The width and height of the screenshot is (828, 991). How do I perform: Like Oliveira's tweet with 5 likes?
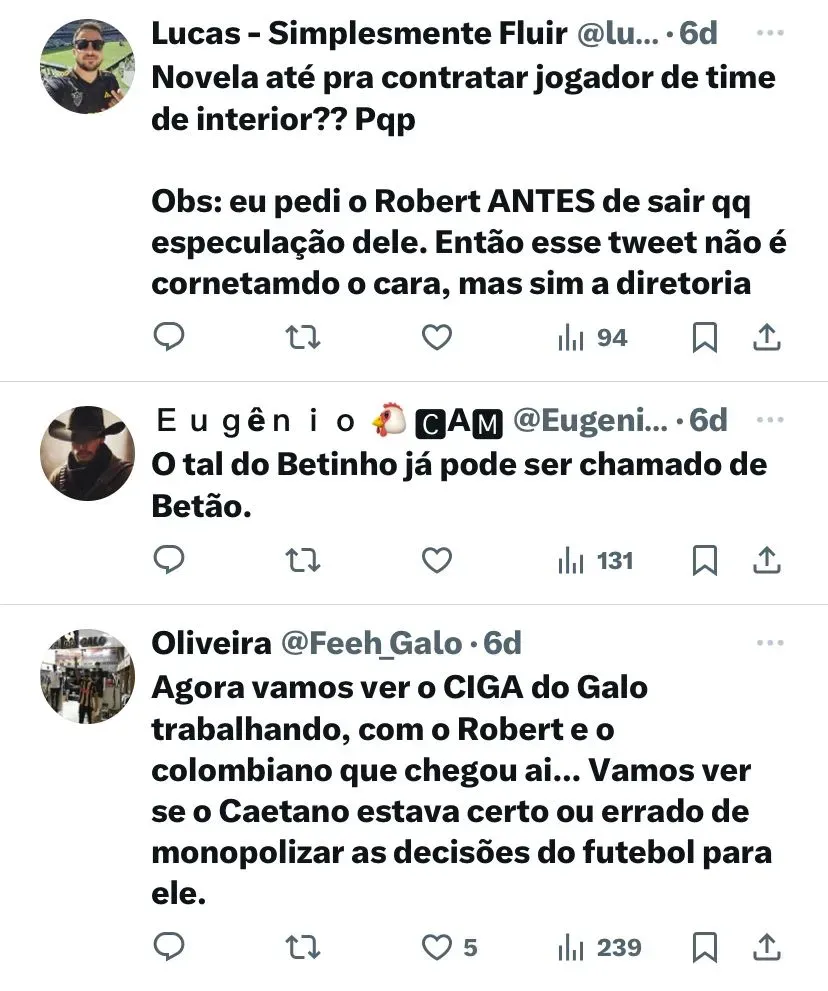[x=436, y=946]
